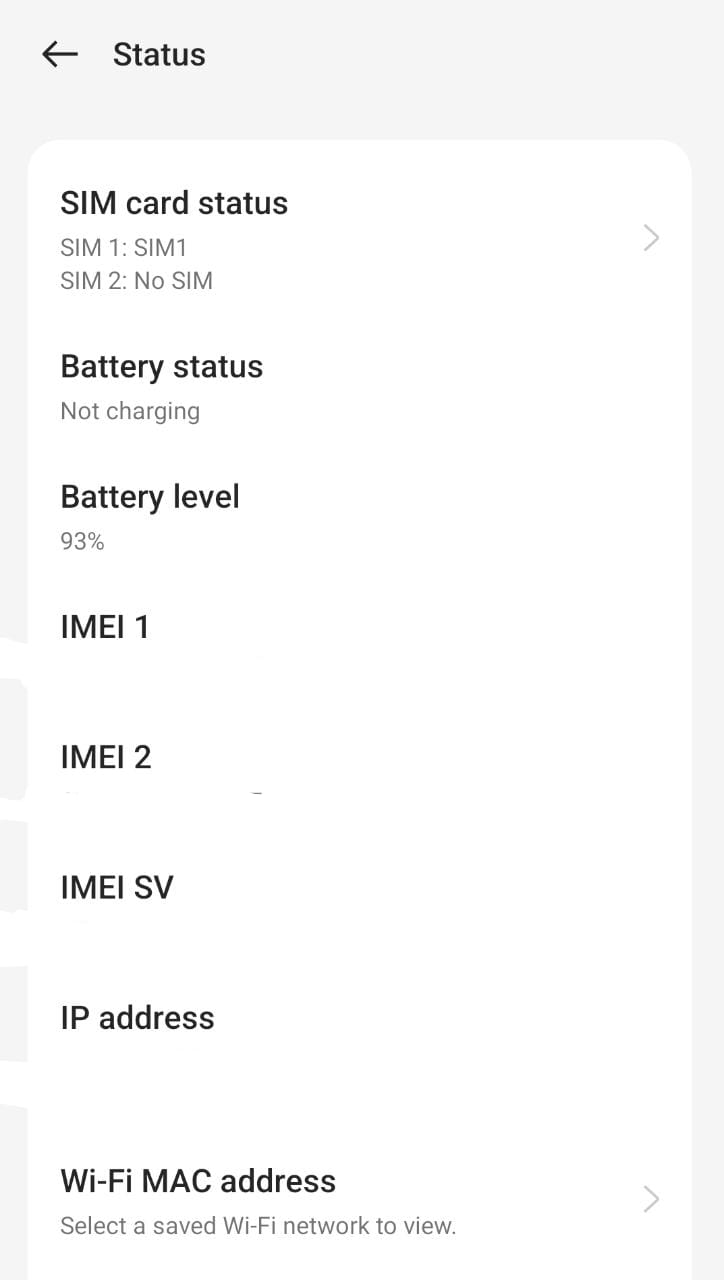The image size is (724, 1280).
Task: Go back from the Status screen
Action: coord(60,54)
